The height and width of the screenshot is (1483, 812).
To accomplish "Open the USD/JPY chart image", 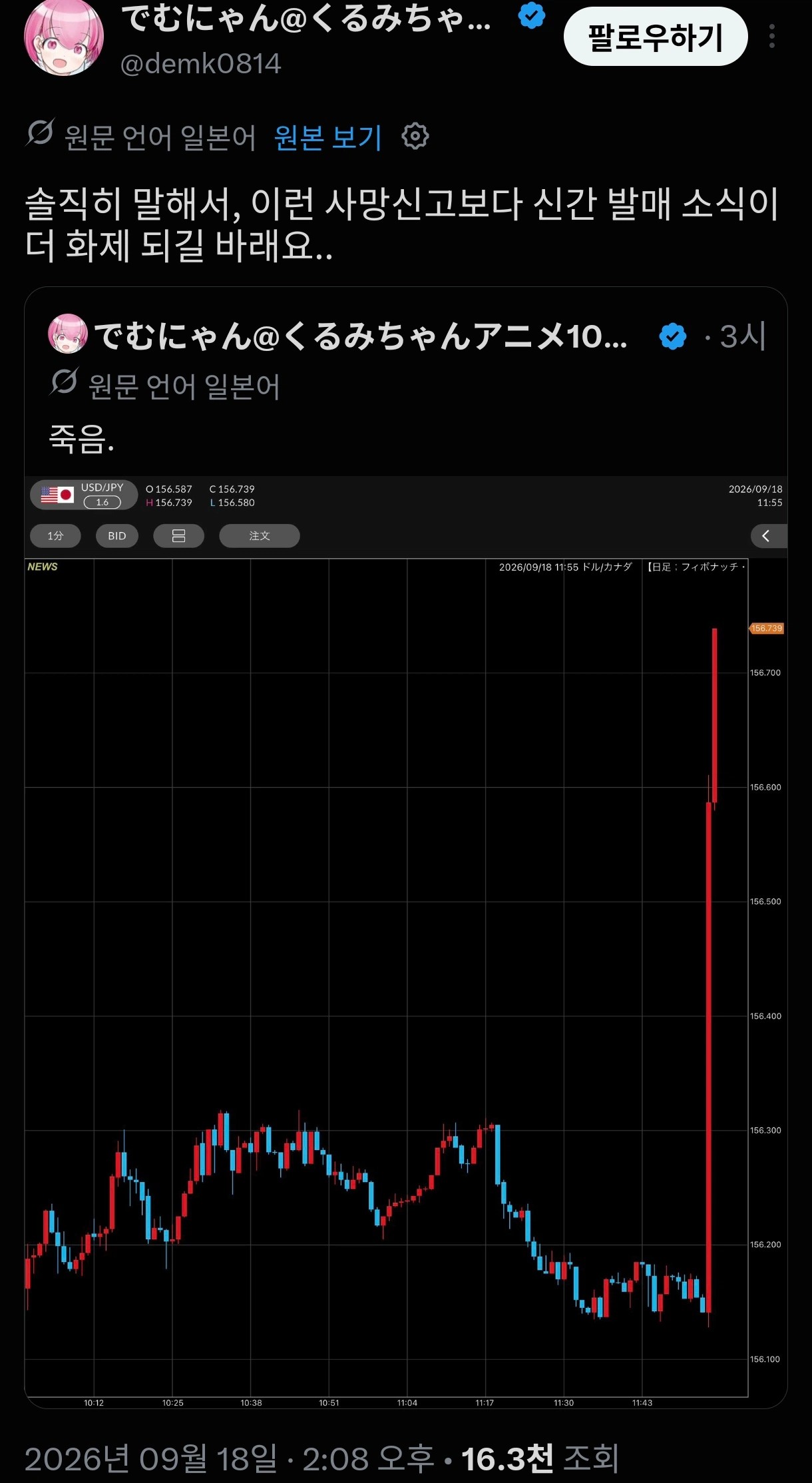I will pyautogui.click(x=406, y=942).
